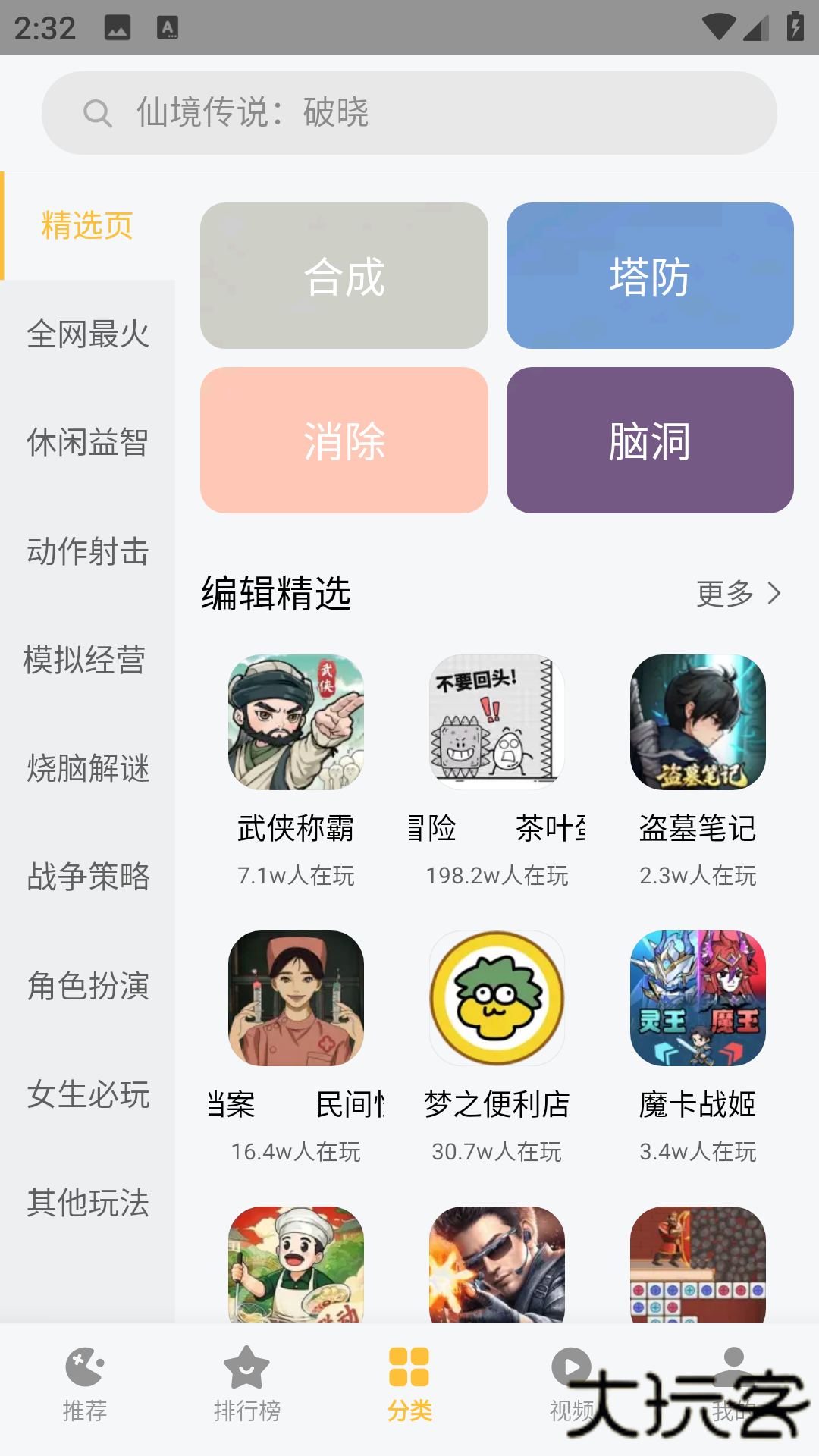This screenshot has width=819, height=1456.
Task: Open the 盗墓笔记 game icon
Action: (x=697, y=722)
